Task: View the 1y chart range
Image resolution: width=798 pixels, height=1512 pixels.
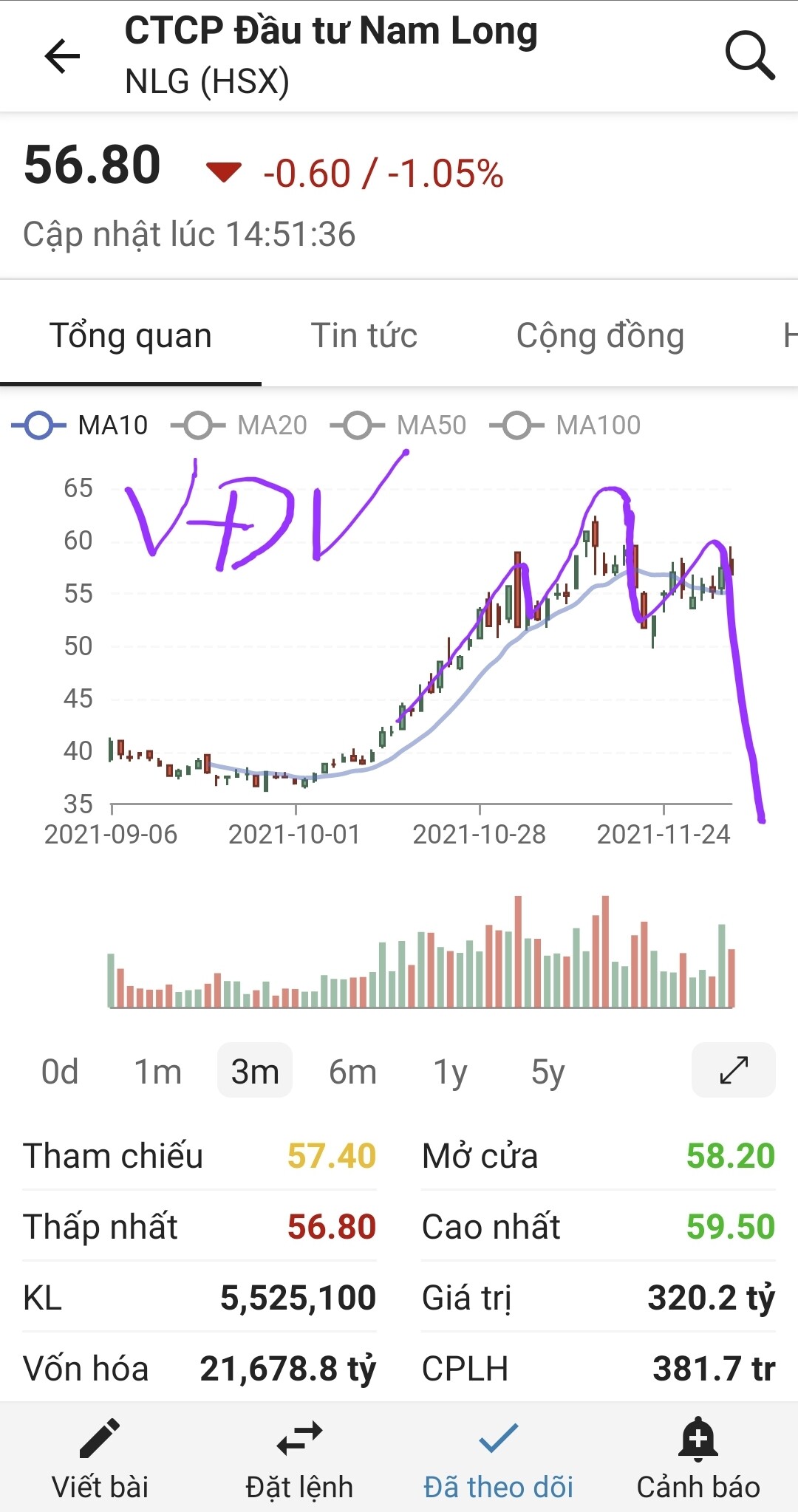Action: [450, 1071]
